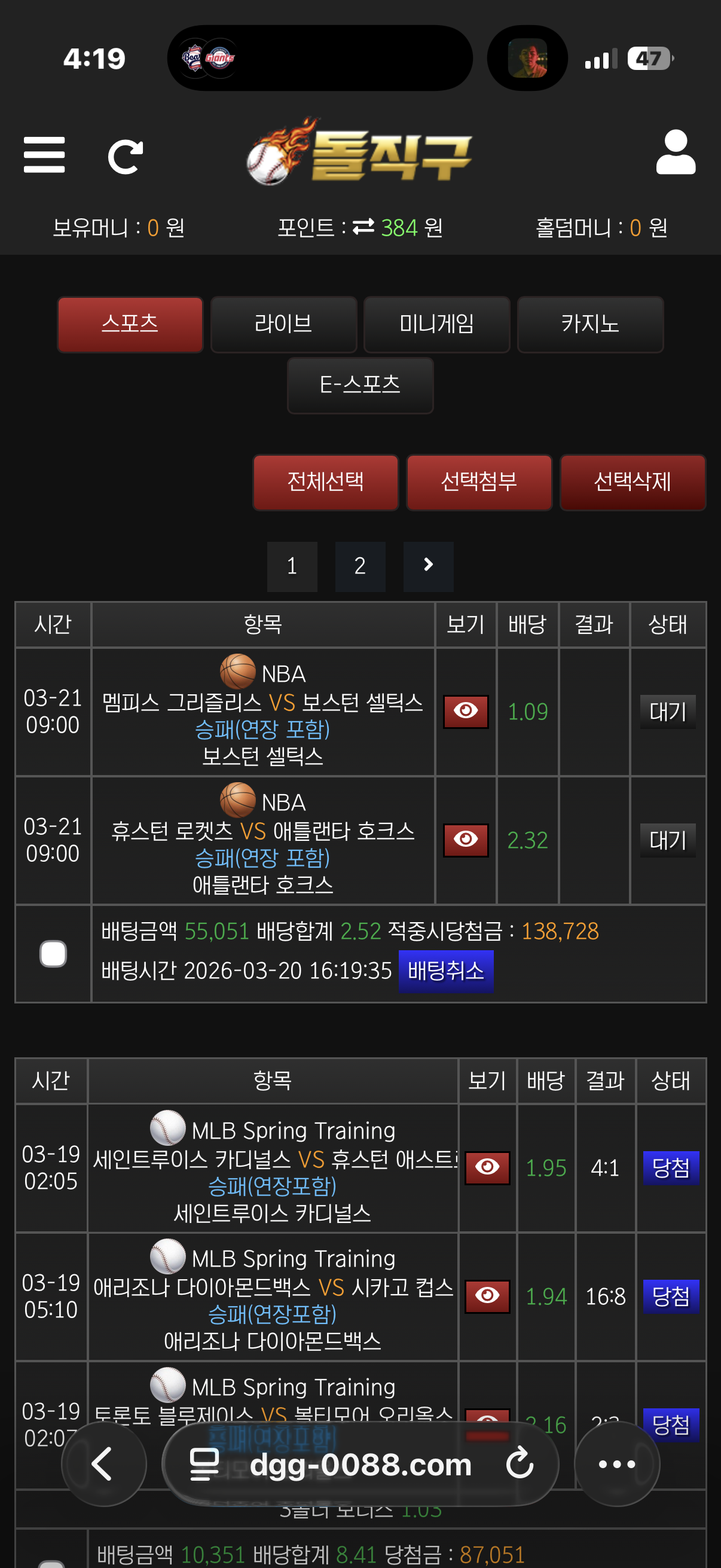View the Arizona Diamondbacks game details
The height and width of the screenshot is (1568, 721).
coord(487,1296)
